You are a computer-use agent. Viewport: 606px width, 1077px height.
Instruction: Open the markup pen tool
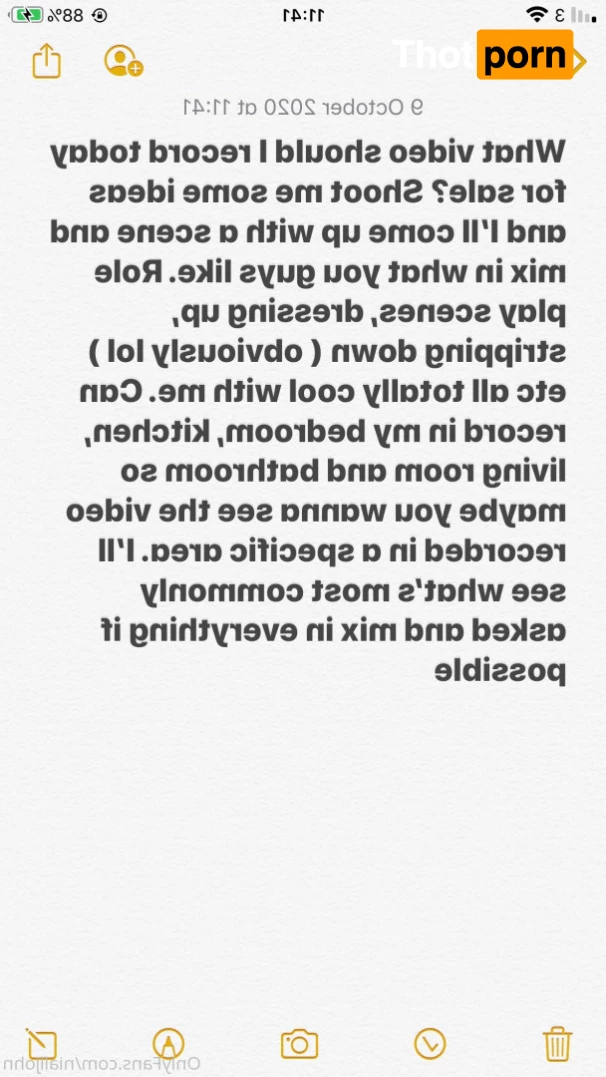point(168,1043)
